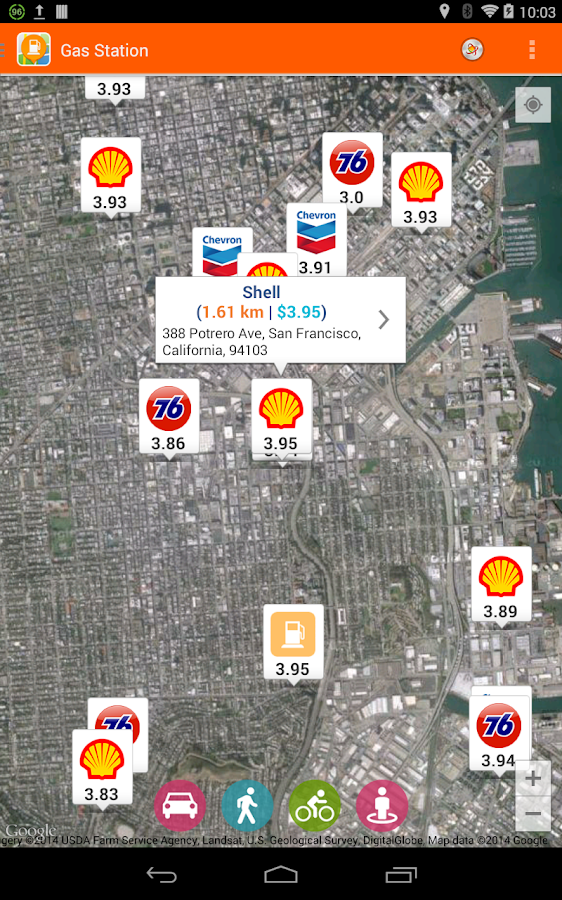
Task: Open Shell details at 388 Potrero Ave
Action: tap(280, 320)
